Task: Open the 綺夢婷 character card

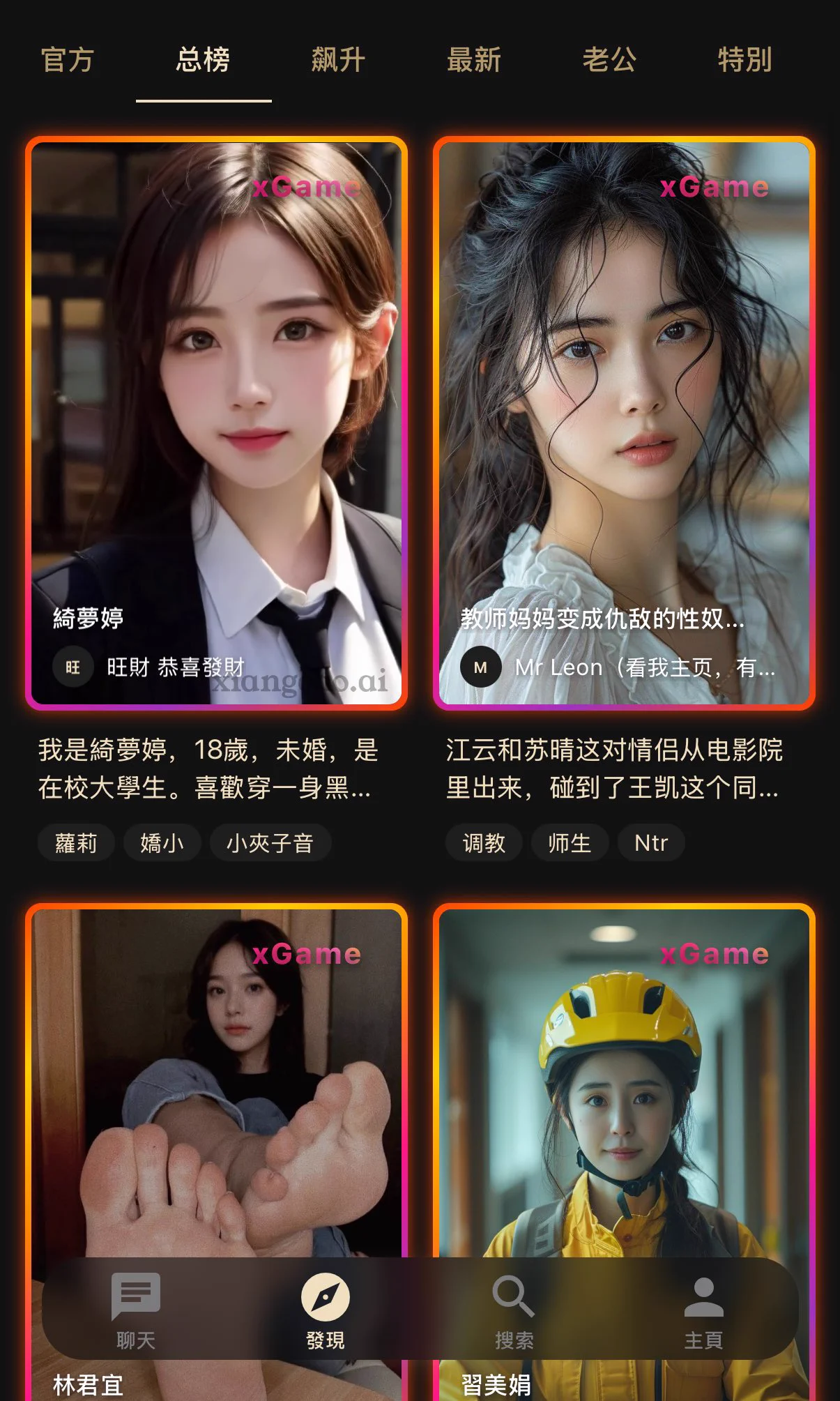Action: [216, 418]
